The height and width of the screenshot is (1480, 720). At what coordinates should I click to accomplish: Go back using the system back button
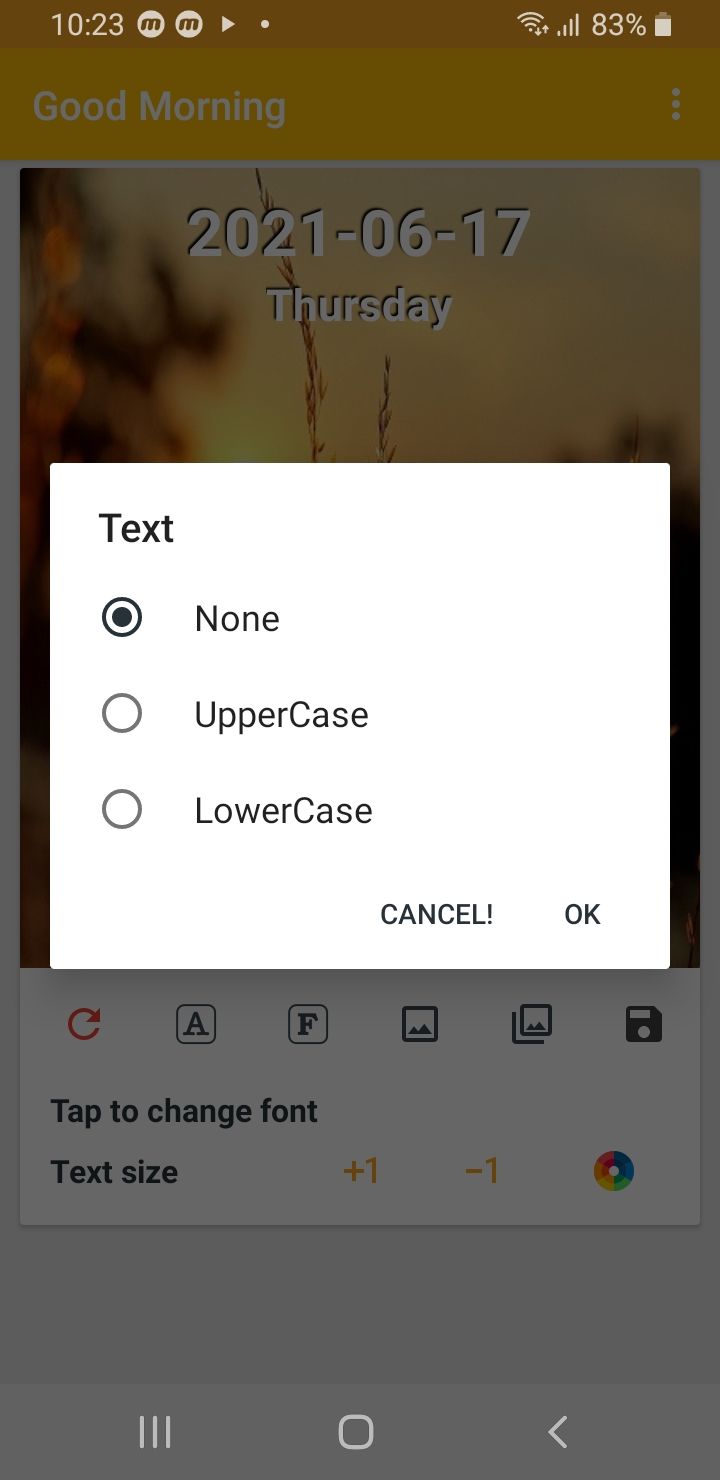point(558,1432)
